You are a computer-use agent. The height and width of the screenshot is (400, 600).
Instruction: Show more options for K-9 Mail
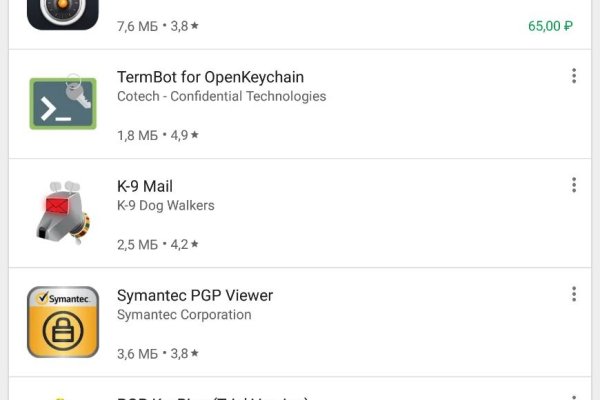574,185
